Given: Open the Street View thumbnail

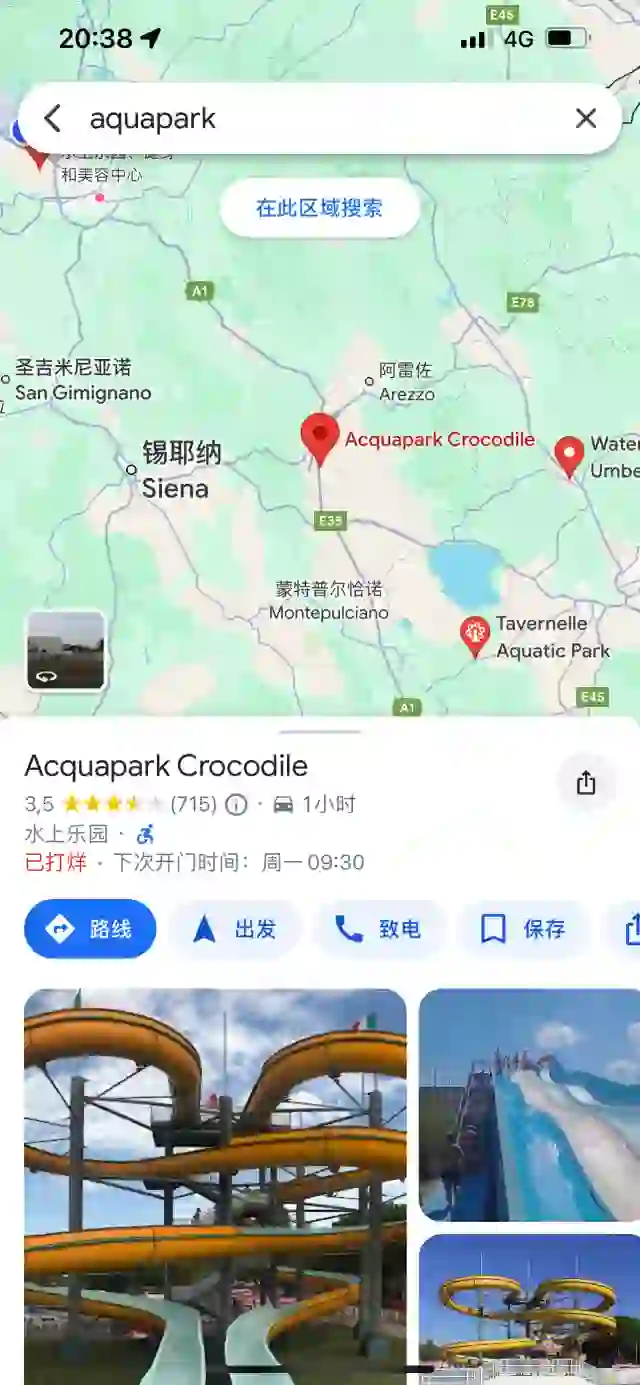Looking at the screenshot, I should [66, 651].
